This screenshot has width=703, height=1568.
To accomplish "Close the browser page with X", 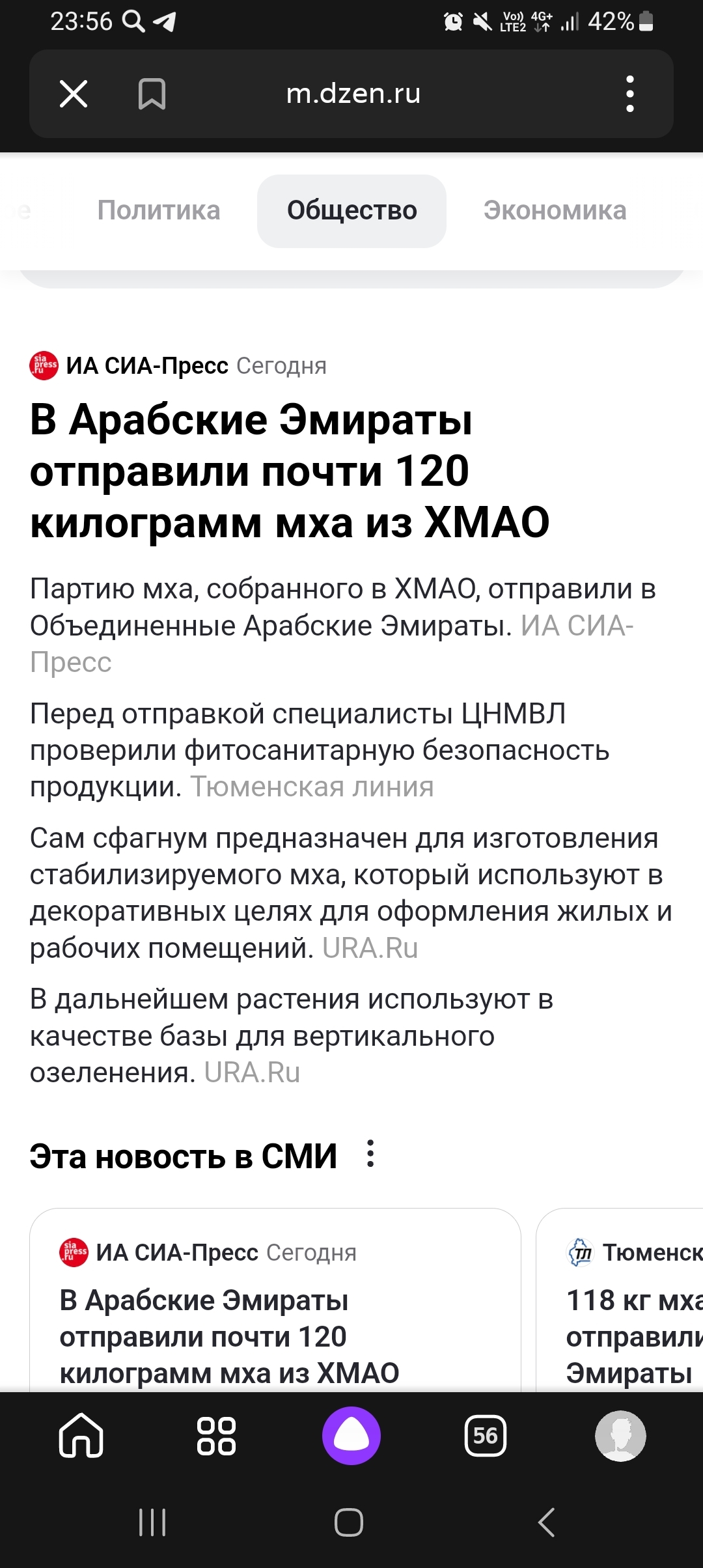I will tap(74, 94).
